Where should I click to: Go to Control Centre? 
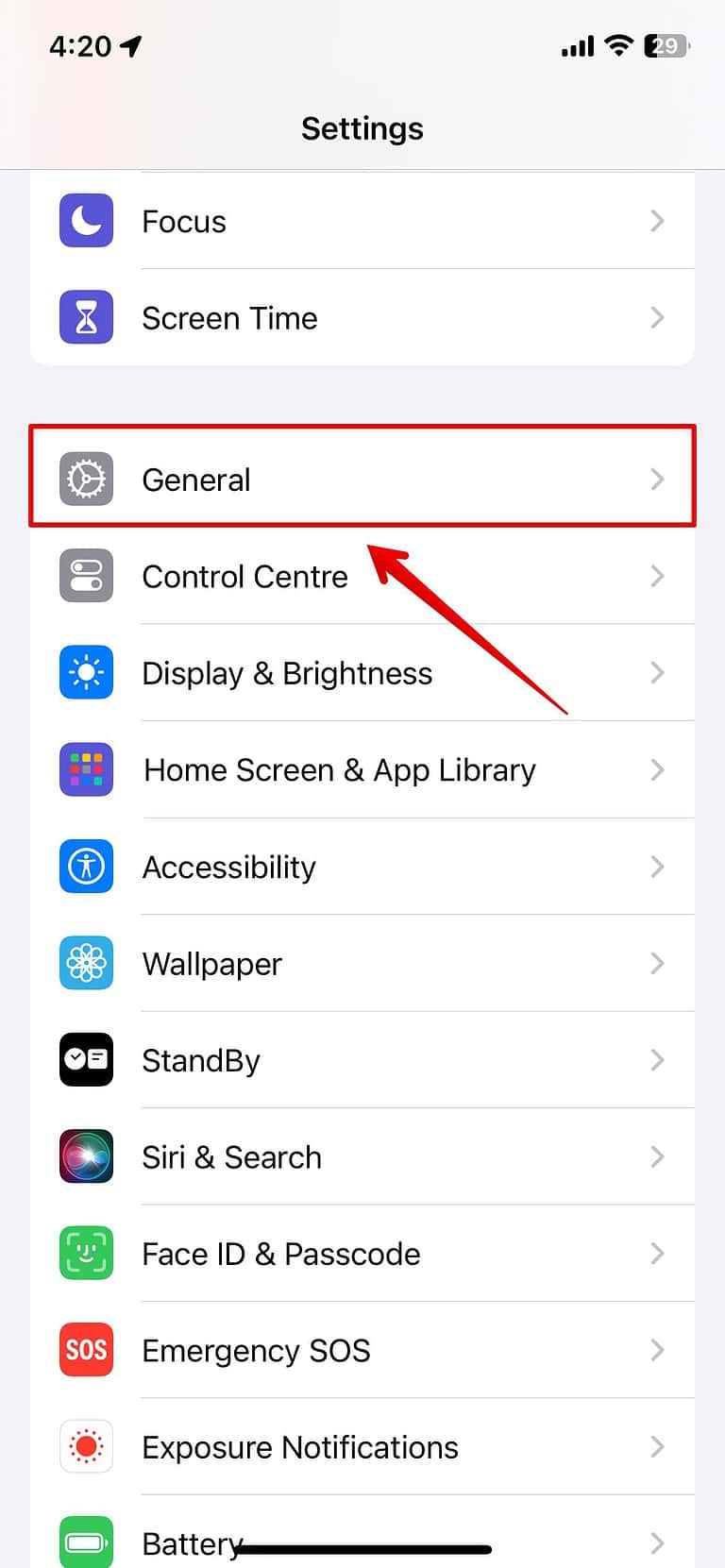point(362,576)
